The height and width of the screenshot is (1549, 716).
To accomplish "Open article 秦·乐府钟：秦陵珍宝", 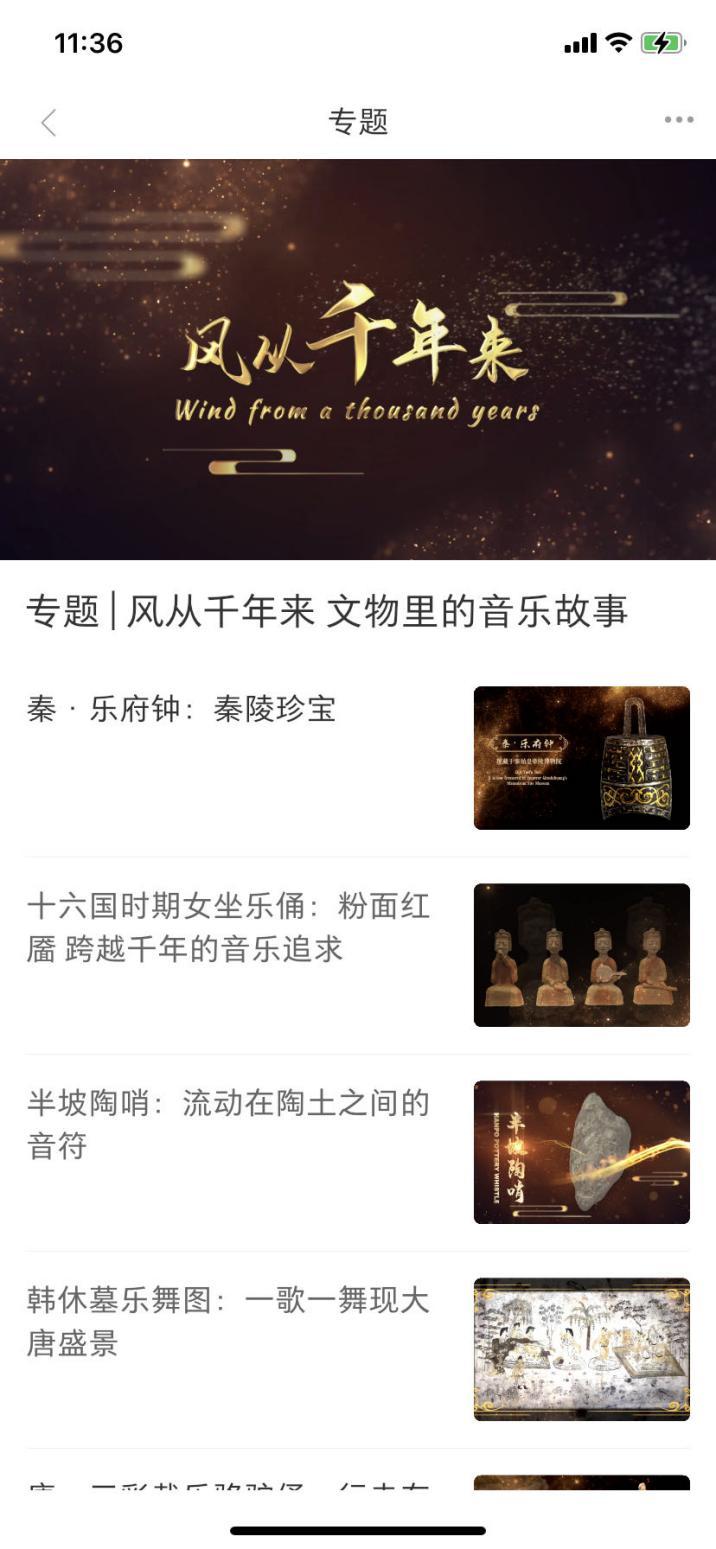I will pos(182,709).
